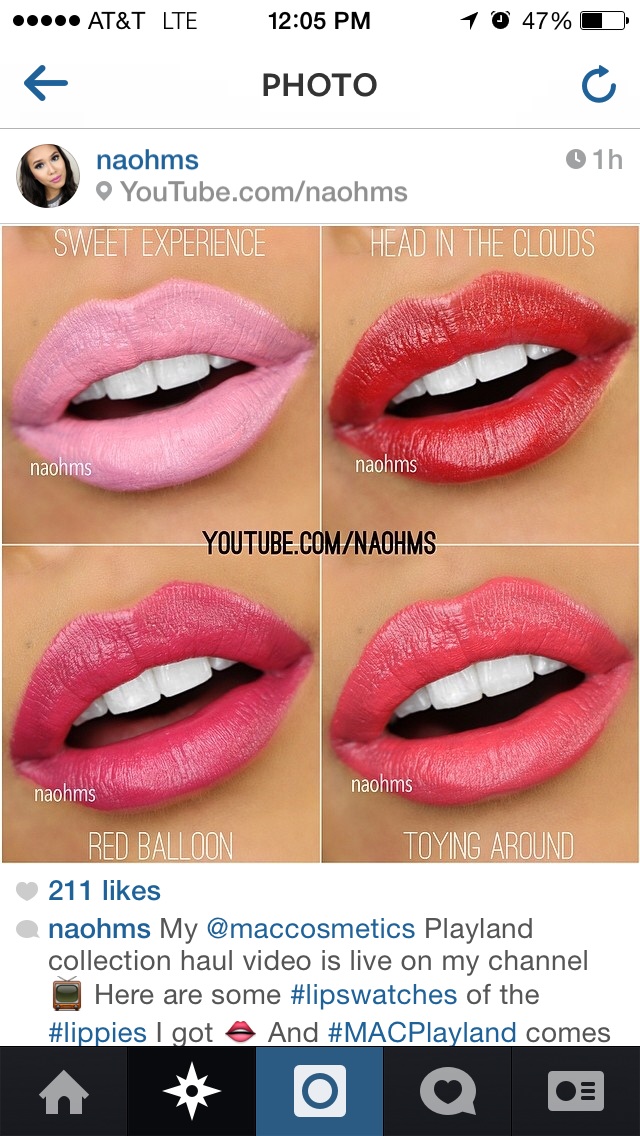The width and height of the screenshot is (640, 1136).
Task: Switch to the Home feed tab
Action: 64,1091
